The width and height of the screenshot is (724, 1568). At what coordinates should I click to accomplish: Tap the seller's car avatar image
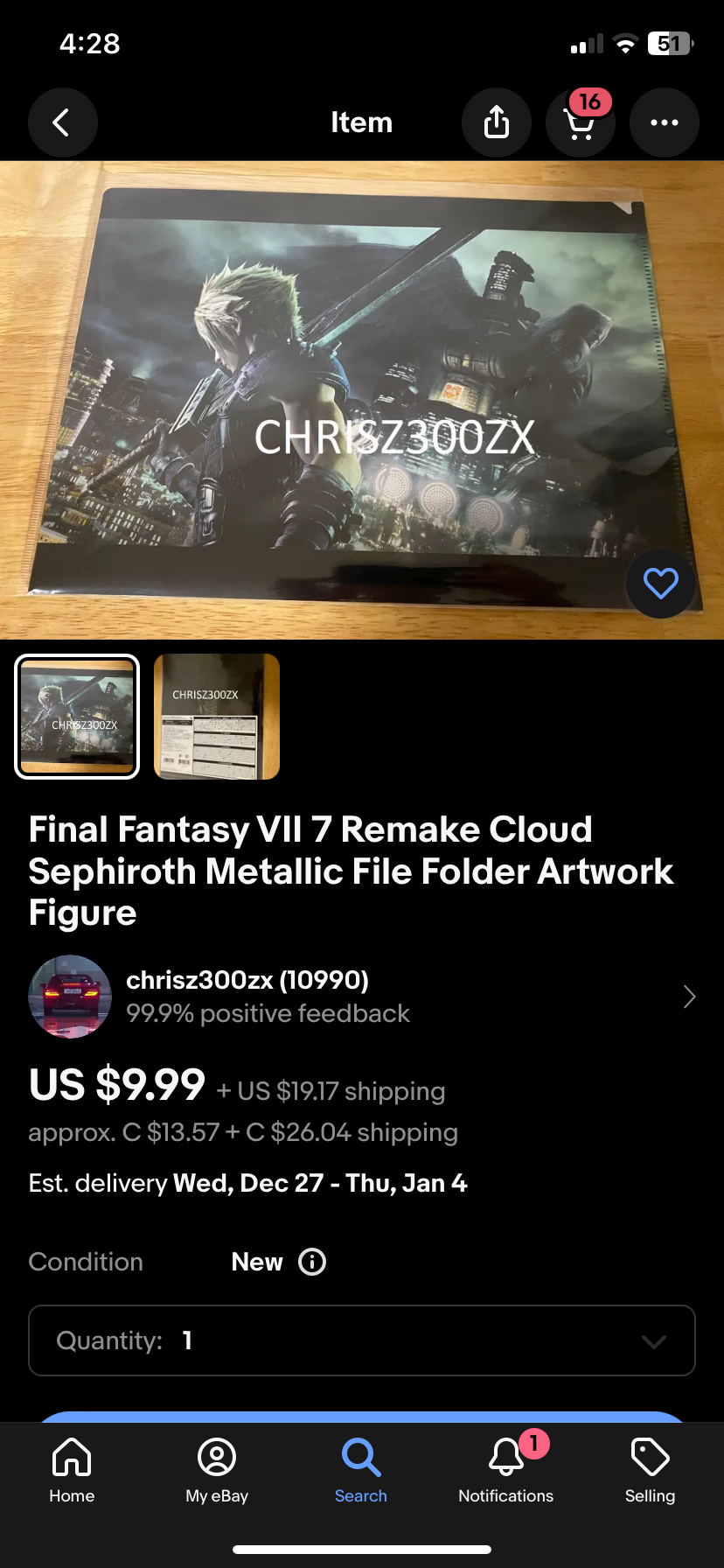coord(70,997)
